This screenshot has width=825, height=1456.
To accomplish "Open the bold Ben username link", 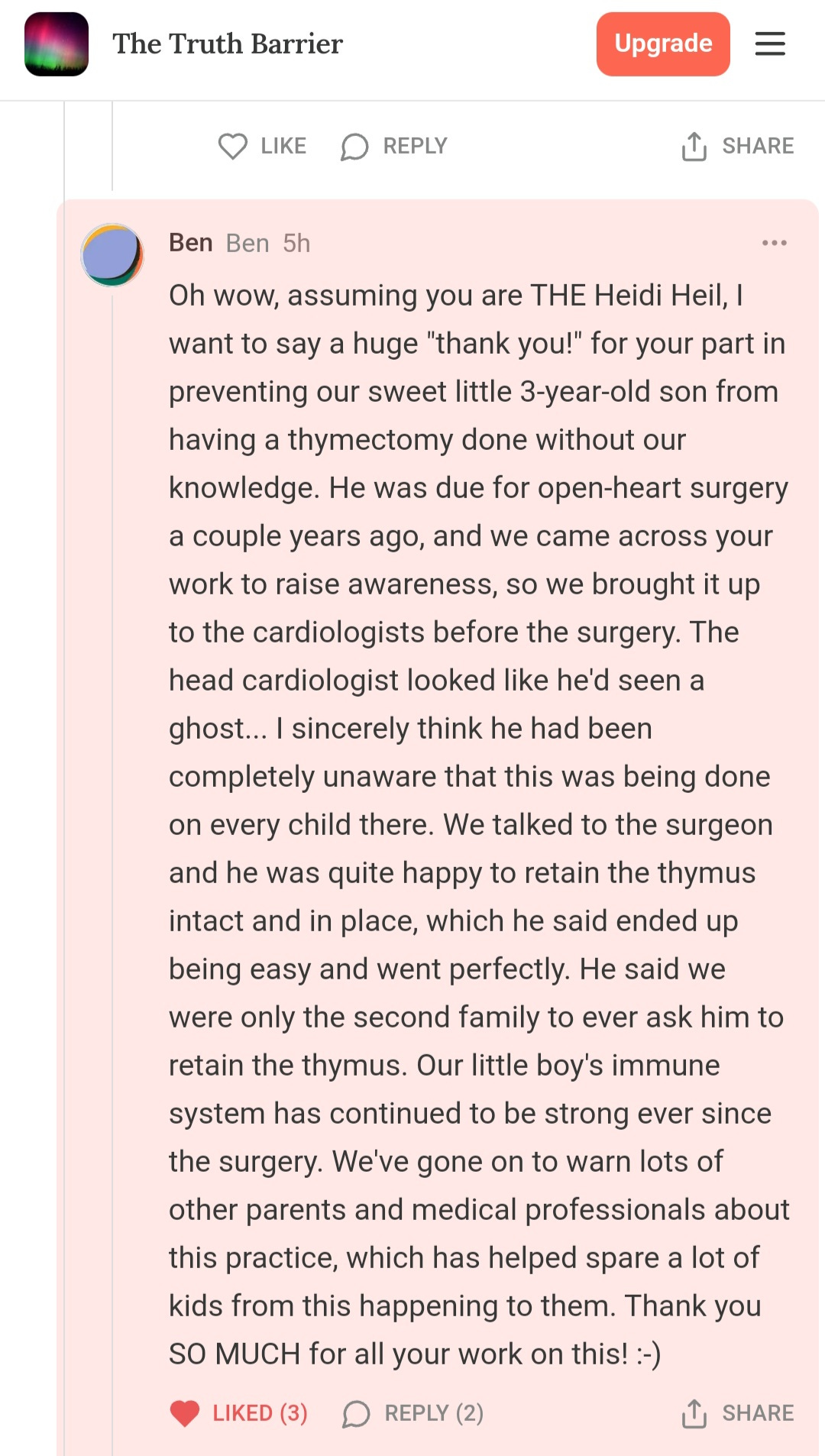I will (x=190, y=243).
